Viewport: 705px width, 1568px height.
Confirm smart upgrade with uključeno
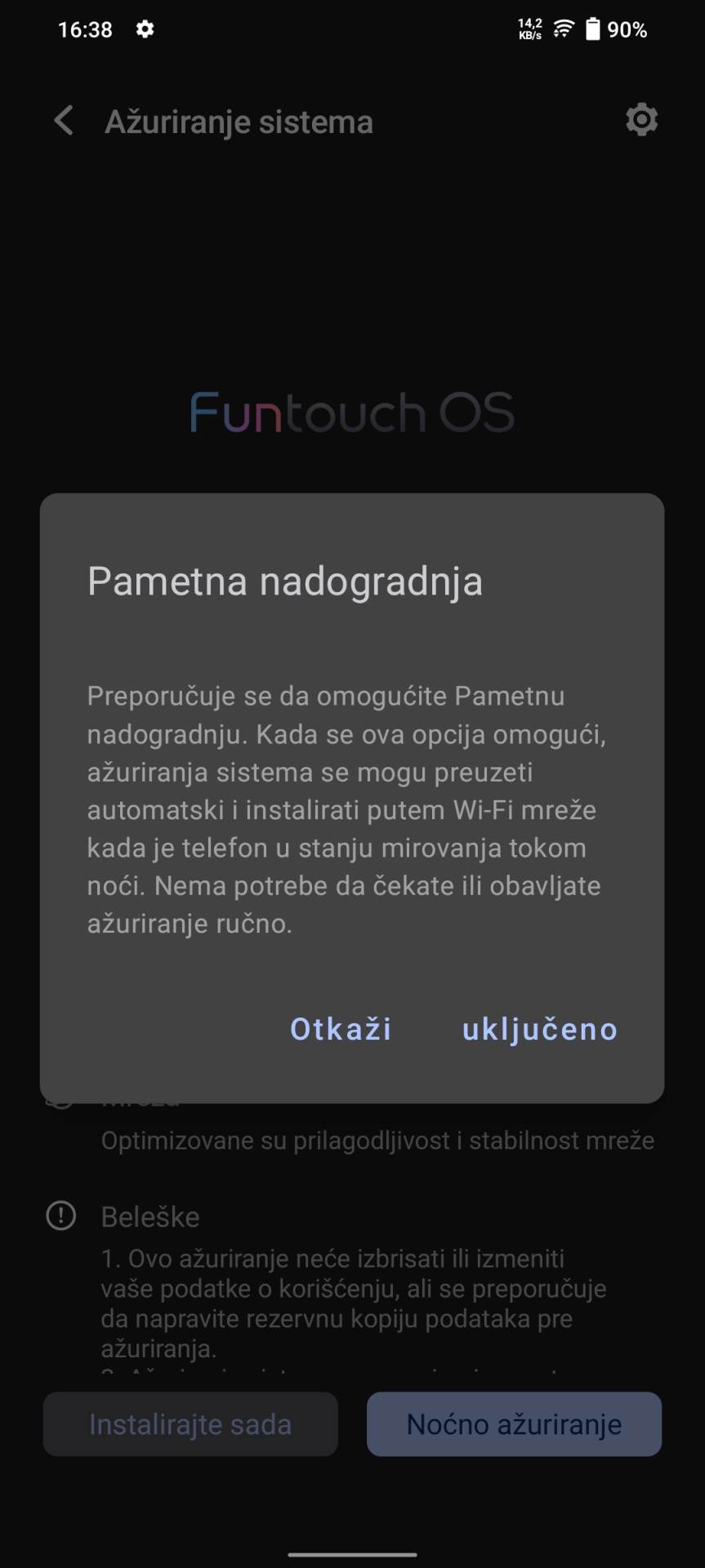(539, 1029)
